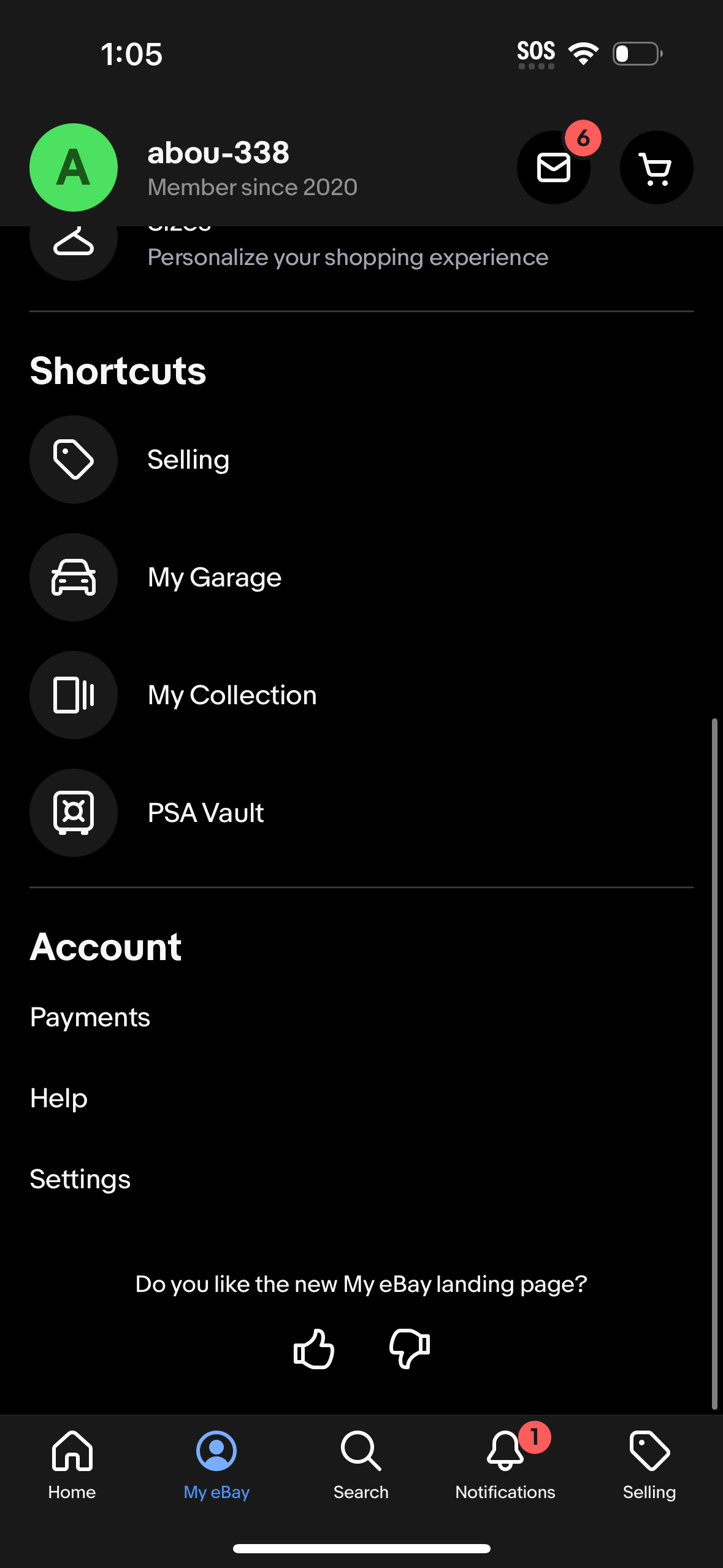The height and width of the screenshot is (1568, 723).
Task: View the shopping cart
Action: (x=656, y=167)
